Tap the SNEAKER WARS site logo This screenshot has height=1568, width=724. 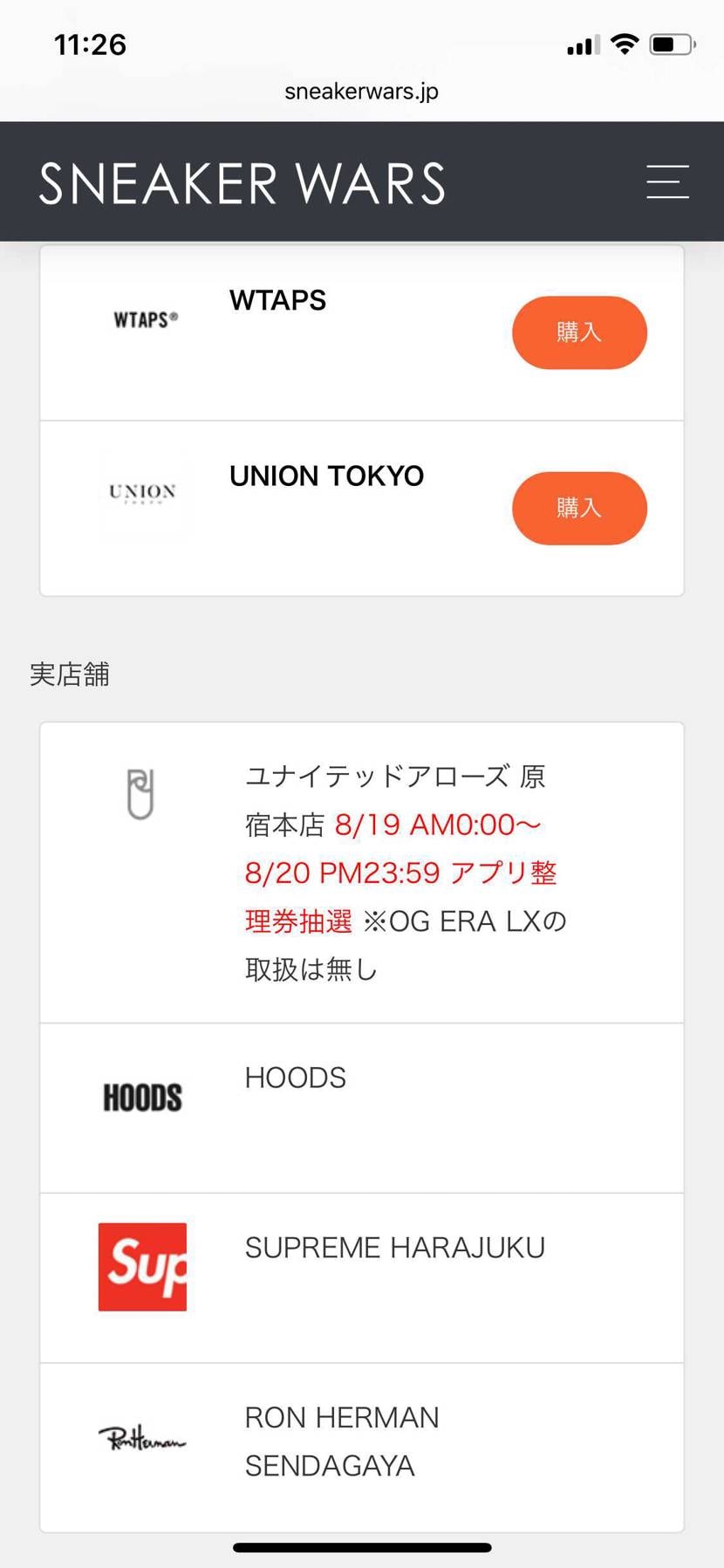coord(242,182)
